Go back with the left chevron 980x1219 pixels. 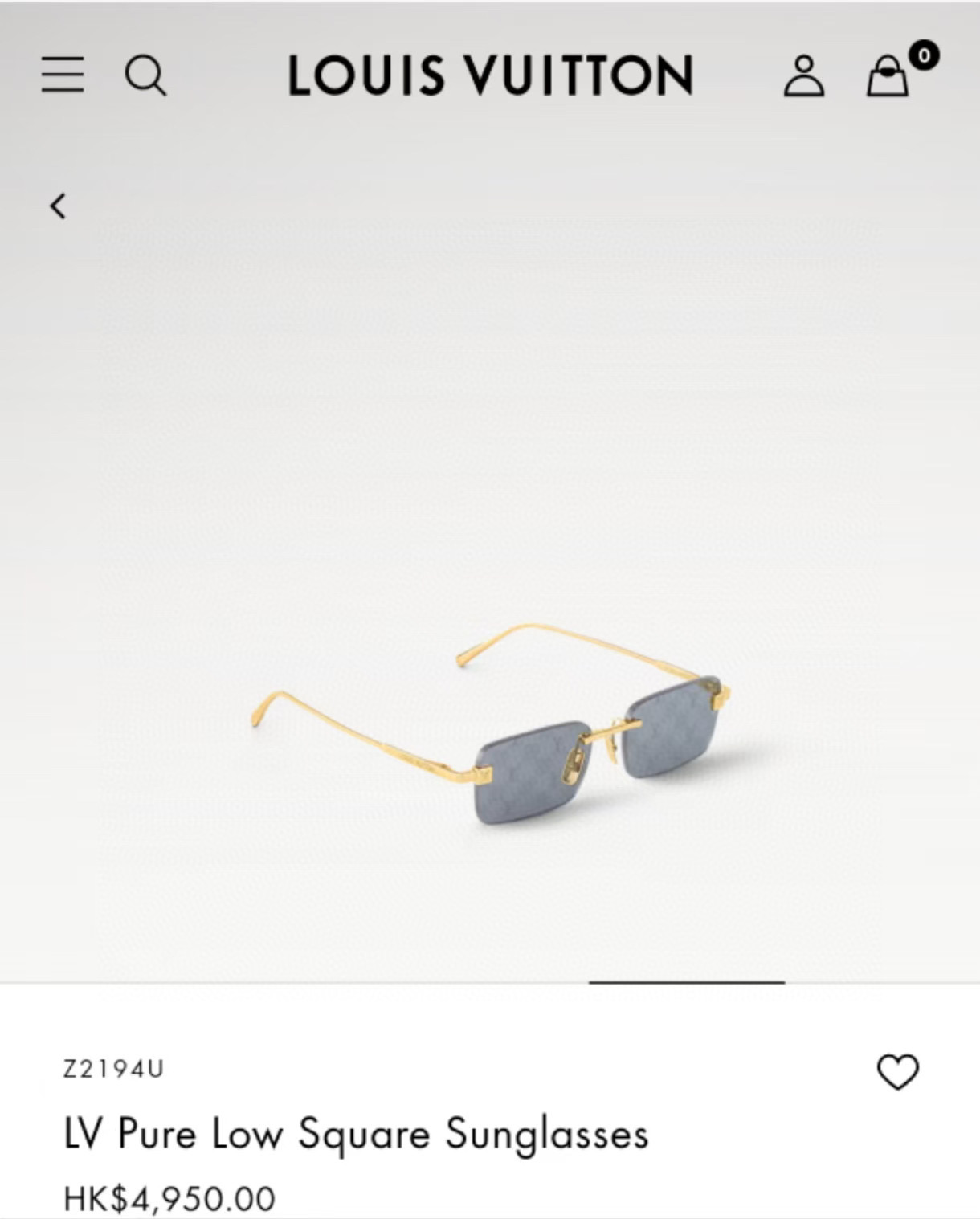click(58, 206)
